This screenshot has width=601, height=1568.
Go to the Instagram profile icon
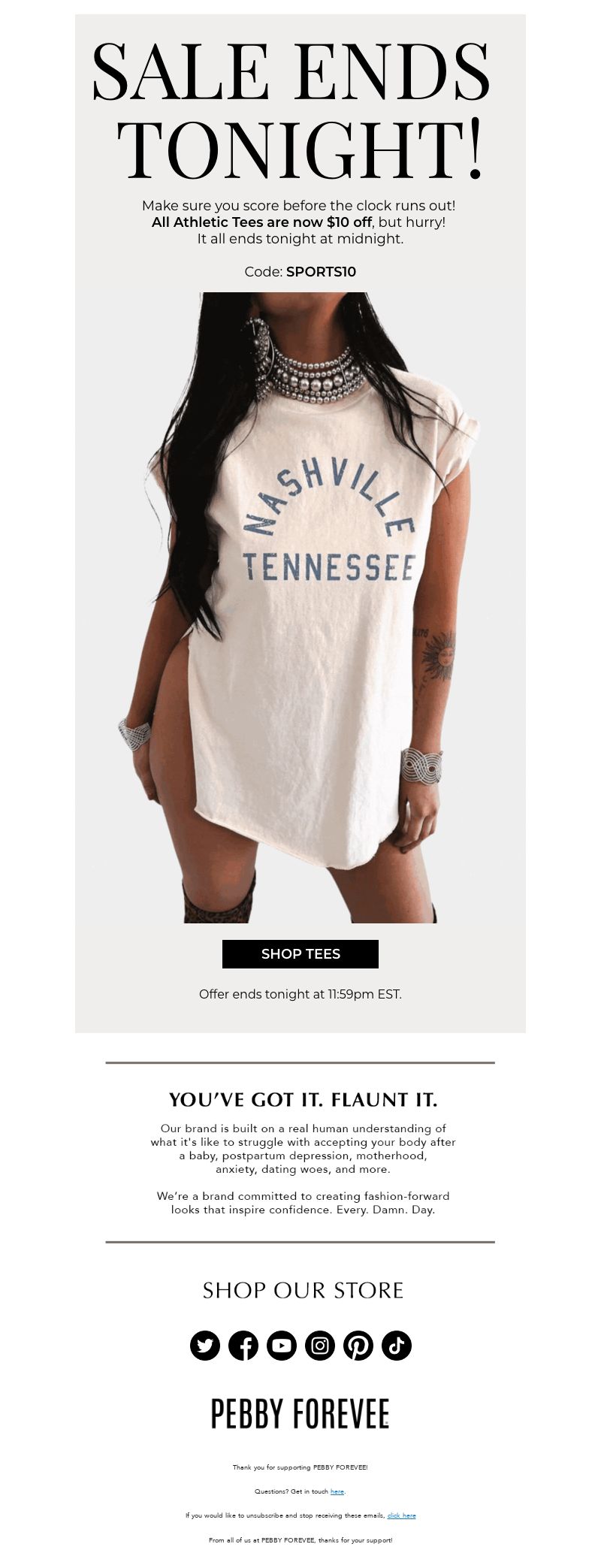[x=320, y=1345]
